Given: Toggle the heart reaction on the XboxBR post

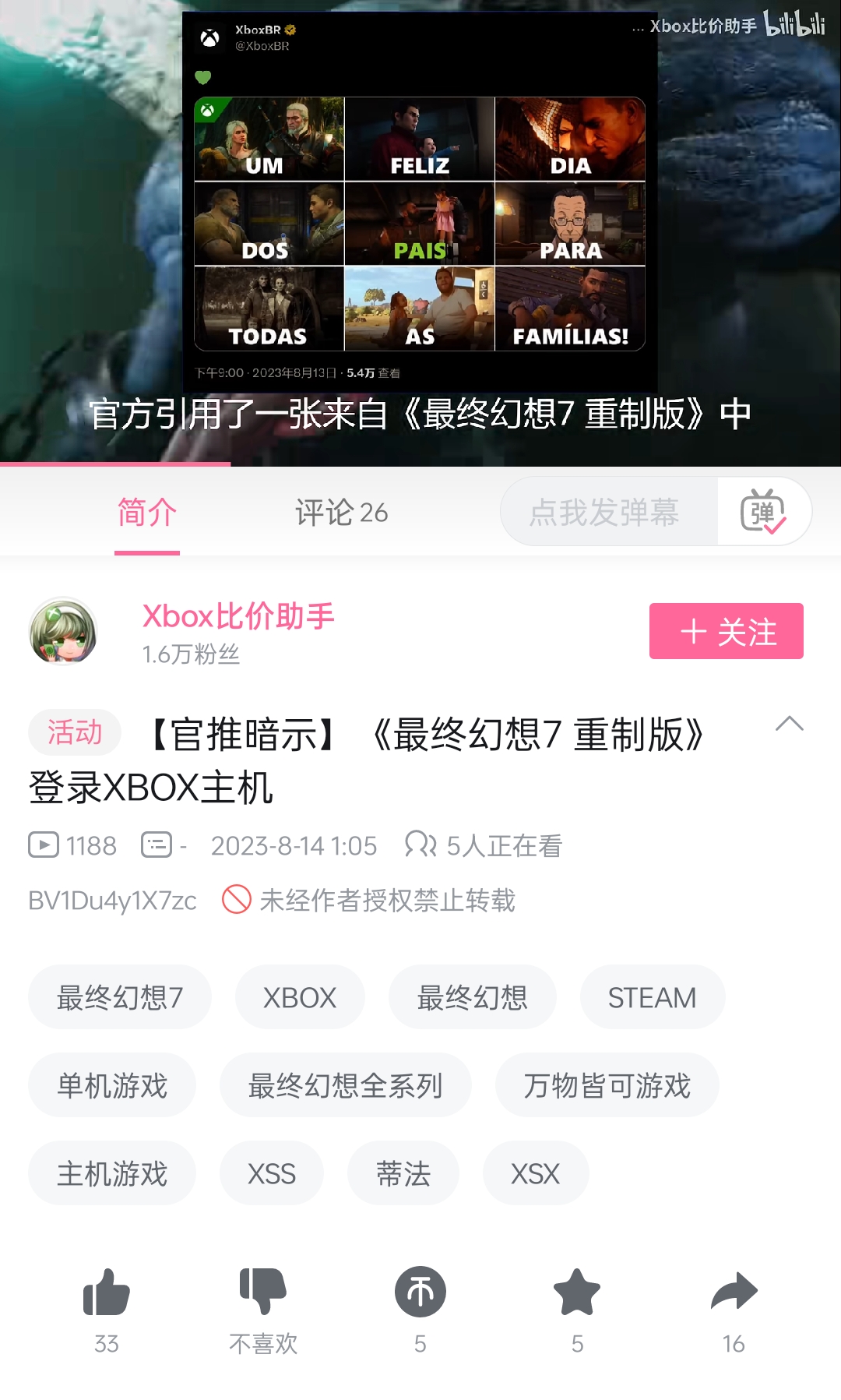Looking at the screenshot, I should [203, 79].
